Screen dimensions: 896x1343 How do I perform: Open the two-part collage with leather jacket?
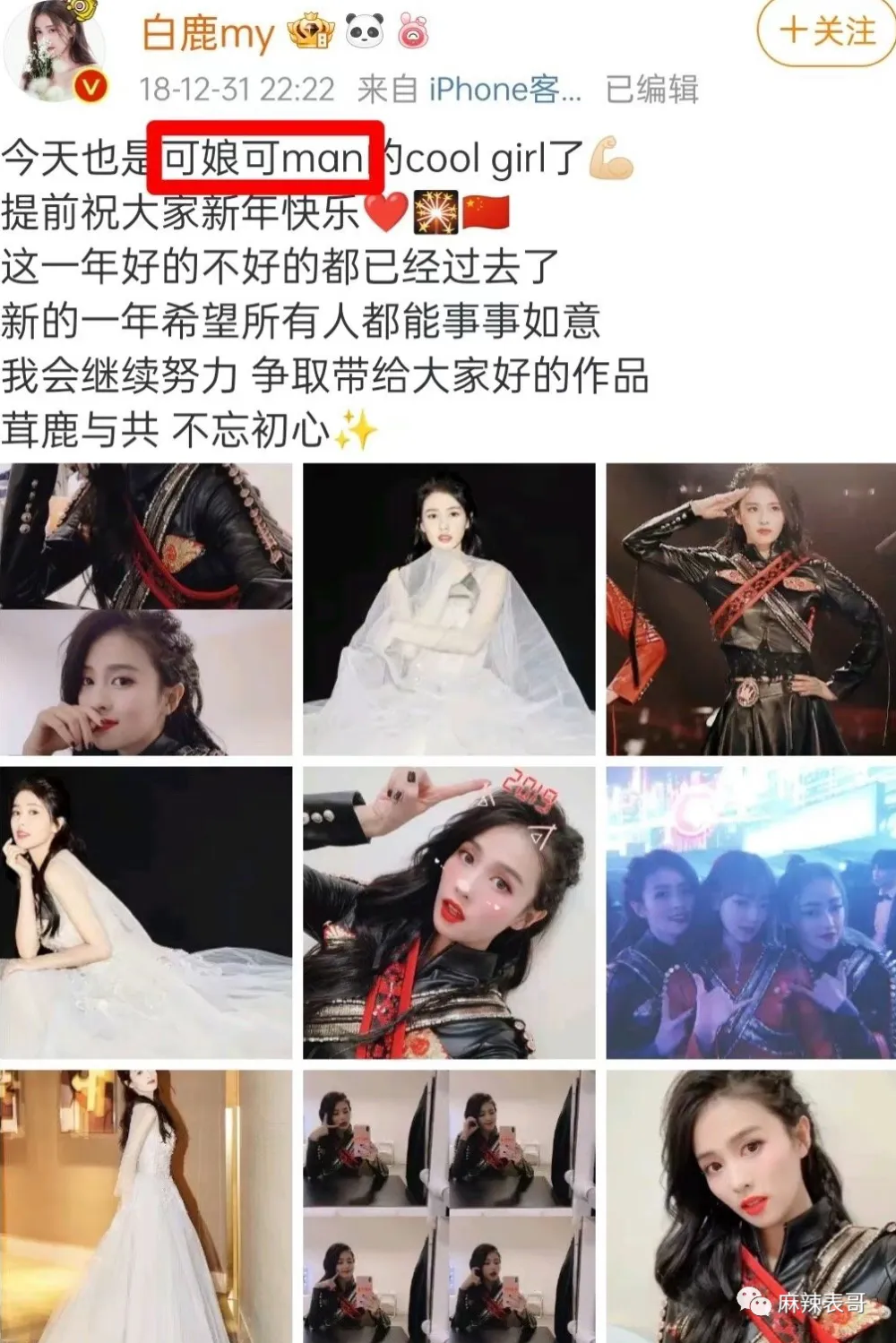(x=146, y=608)
